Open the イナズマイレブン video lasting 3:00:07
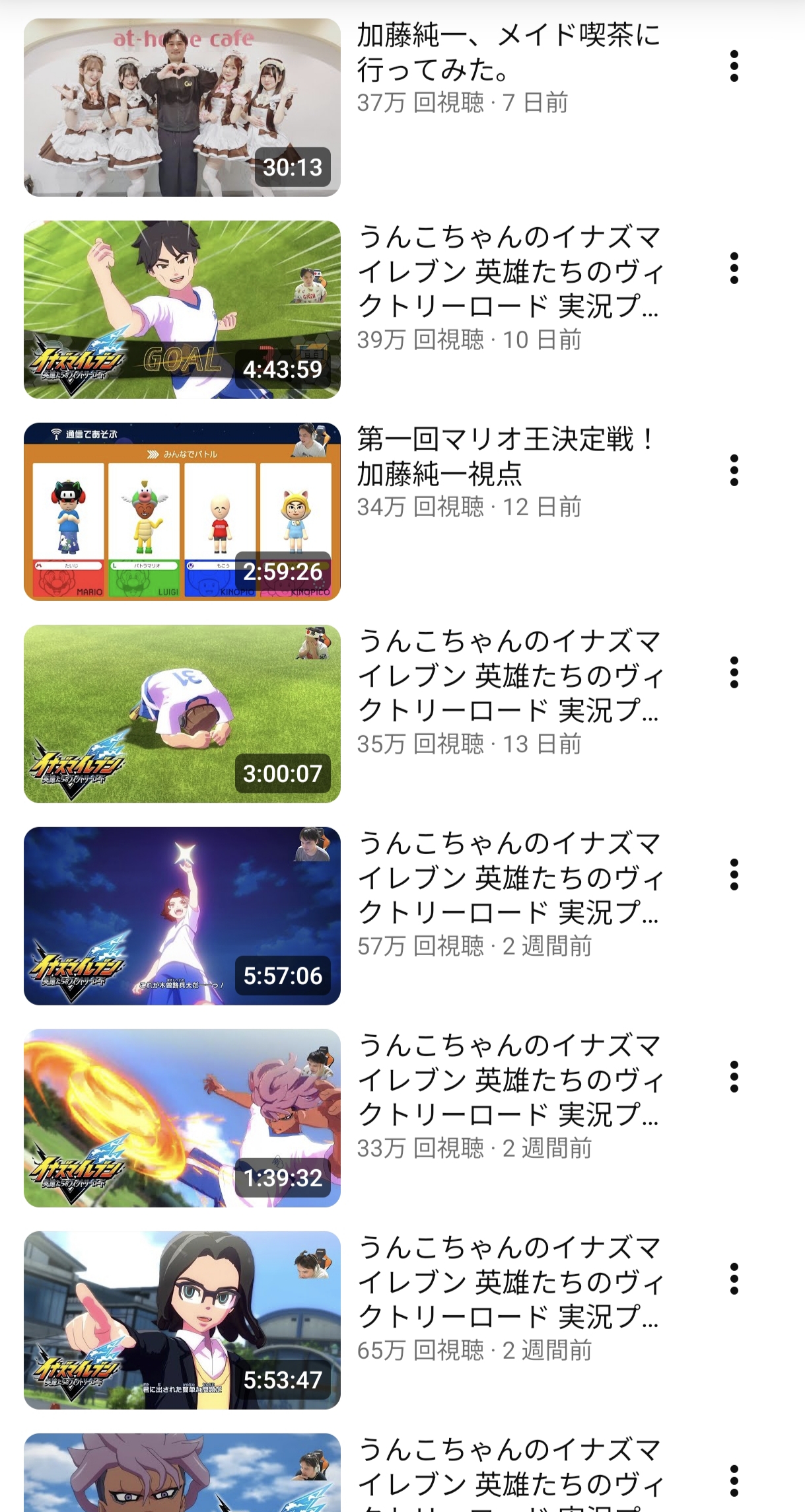 pos(182,713)
